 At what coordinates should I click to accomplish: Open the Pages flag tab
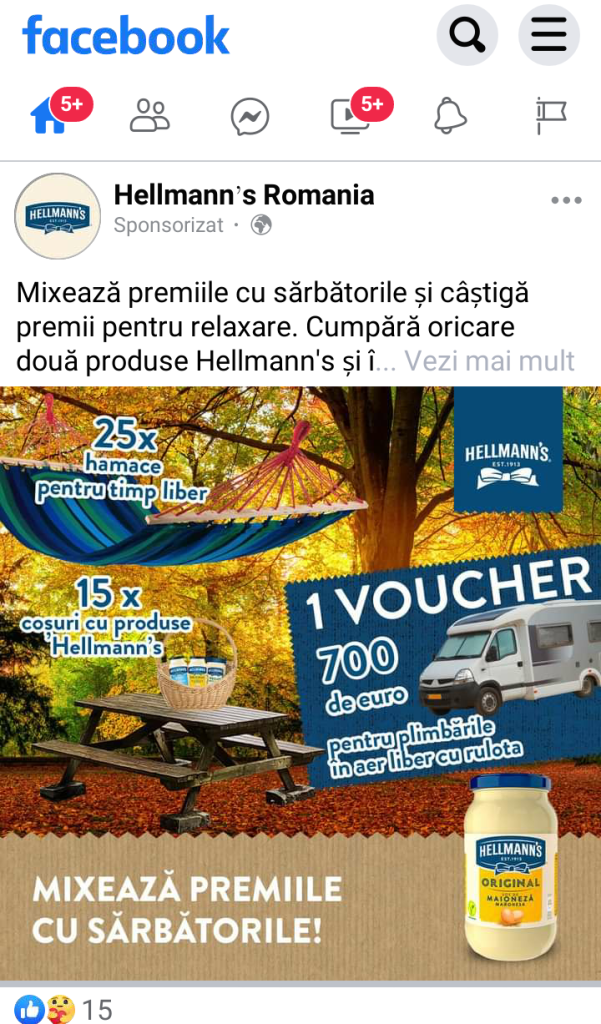[x=550, y=116]
